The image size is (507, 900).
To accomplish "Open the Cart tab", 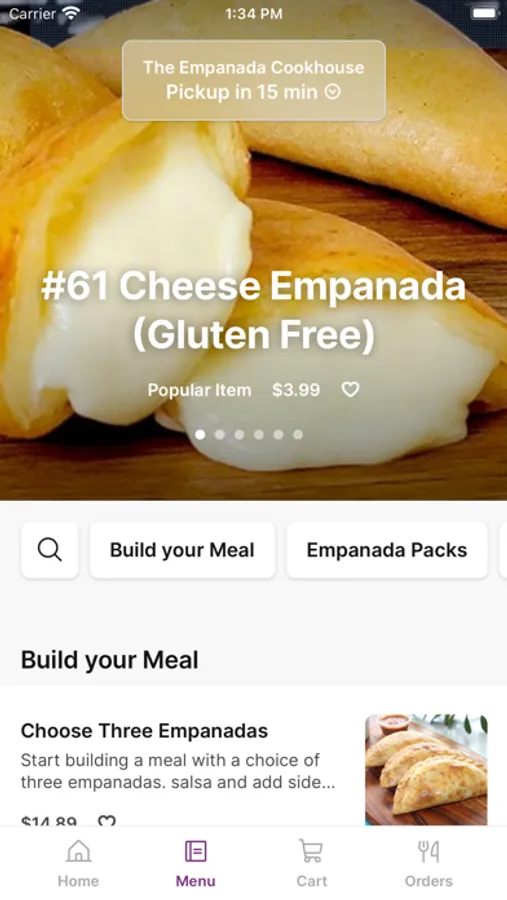I will pyautogui.click(x=311, y=863).
